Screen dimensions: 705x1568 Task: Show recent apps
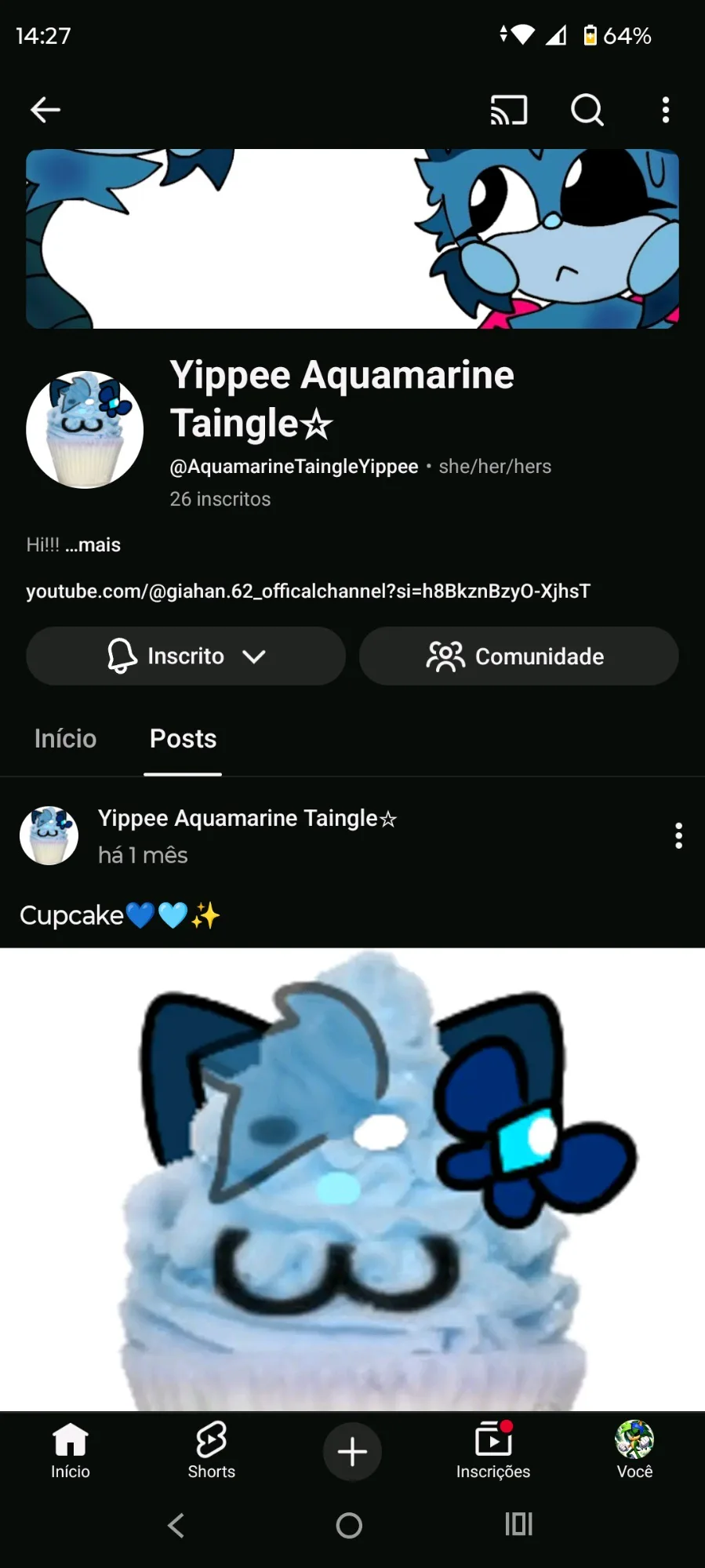coord(518,1525)
